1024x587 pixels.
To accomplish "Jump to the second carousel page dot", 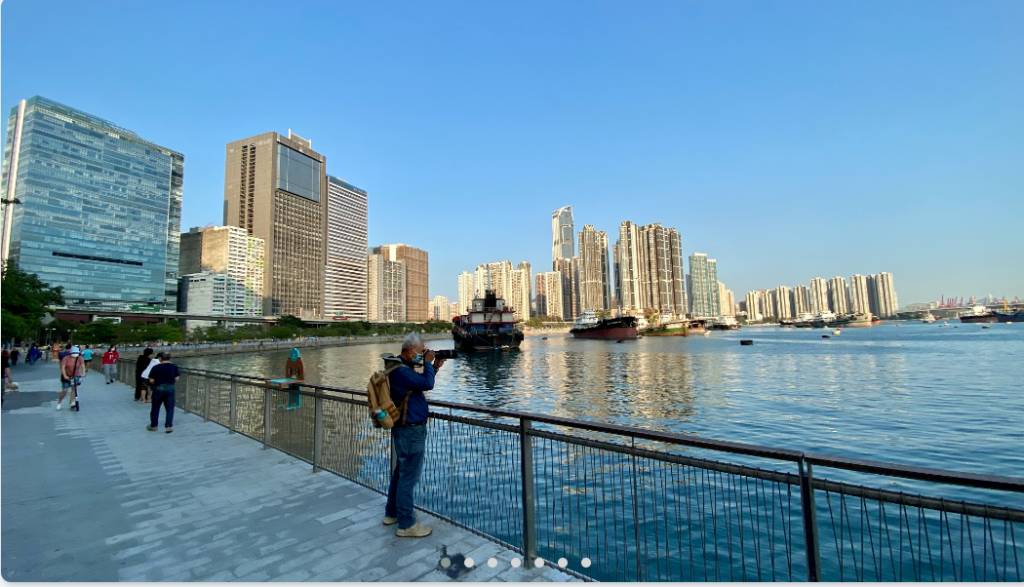I will [469, 563].
